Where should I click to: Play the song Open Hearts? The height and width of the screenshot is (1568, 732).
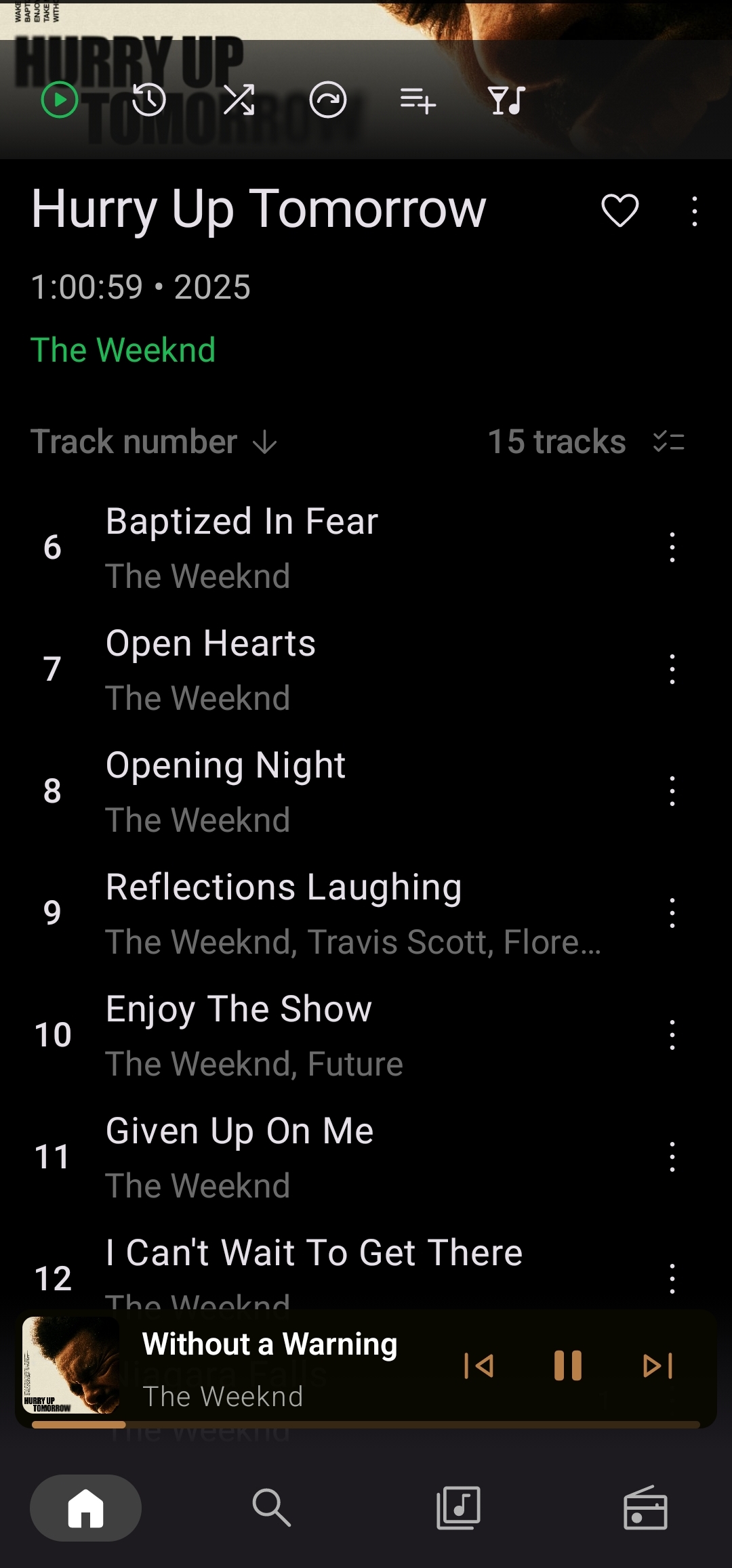click(x=210, y=643)
